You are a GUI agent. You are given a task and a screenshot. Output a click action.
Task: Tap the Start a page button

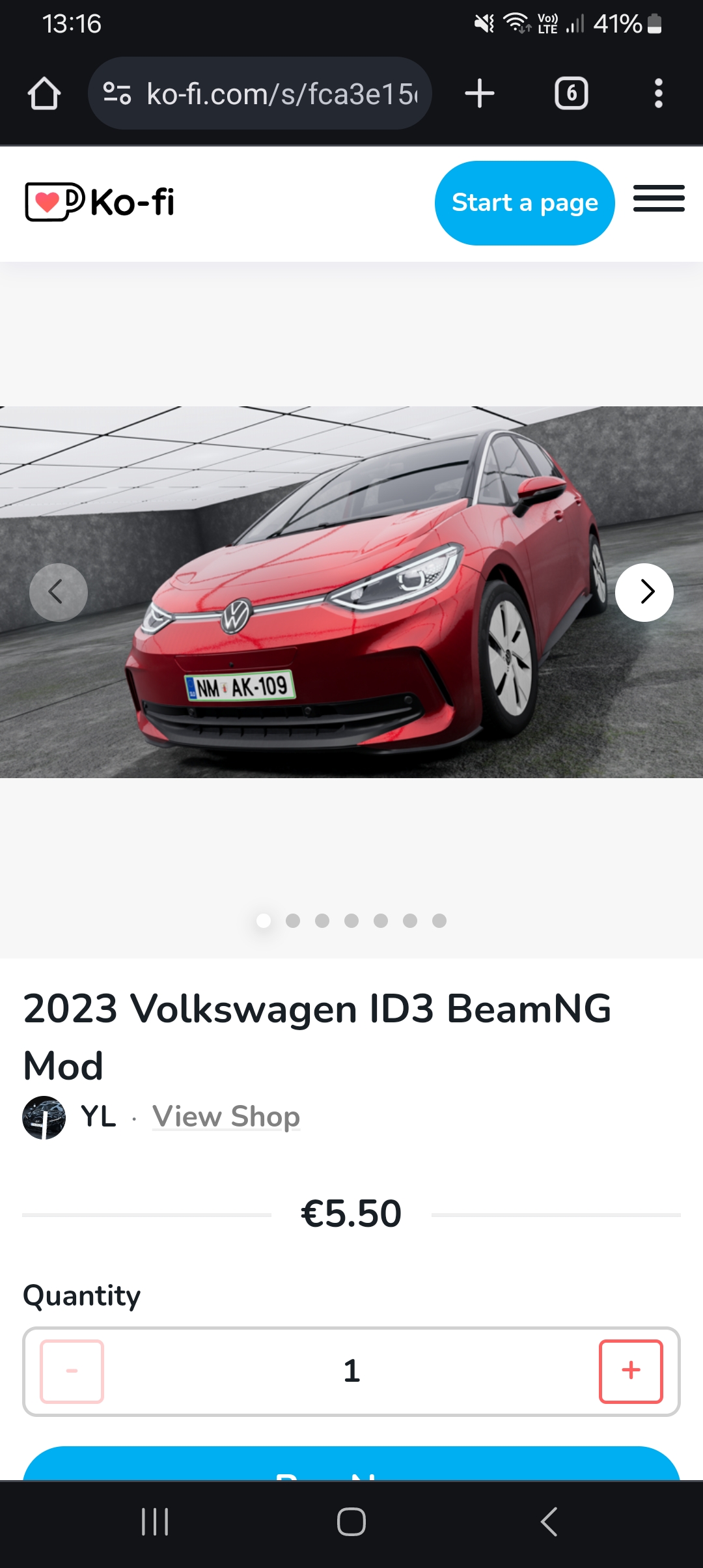[525, 203]
